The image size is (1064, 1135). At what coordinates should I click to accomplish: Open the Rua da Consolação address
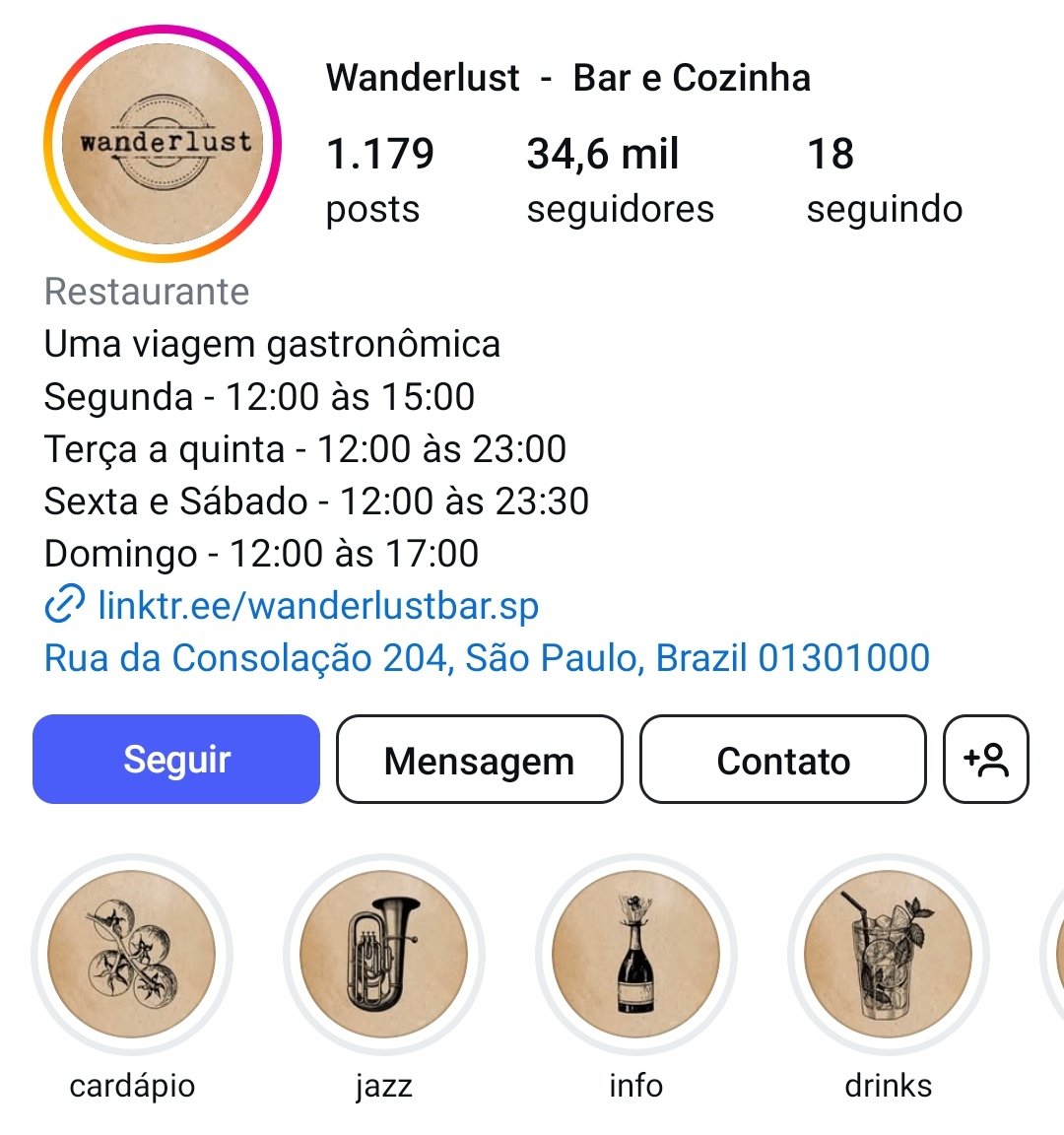tap(487, 657)
